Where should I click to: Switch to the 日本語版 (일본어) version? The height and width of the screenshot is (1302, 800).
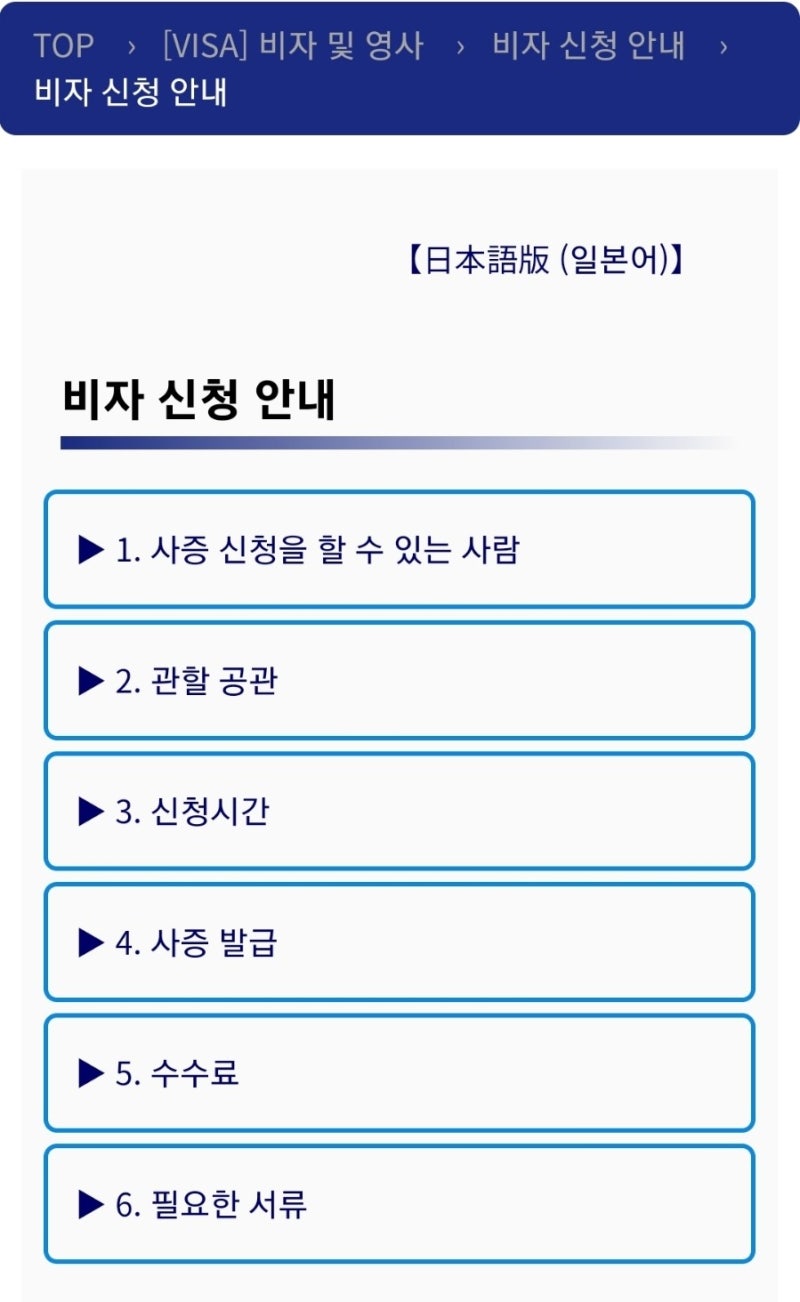[546, 261]
